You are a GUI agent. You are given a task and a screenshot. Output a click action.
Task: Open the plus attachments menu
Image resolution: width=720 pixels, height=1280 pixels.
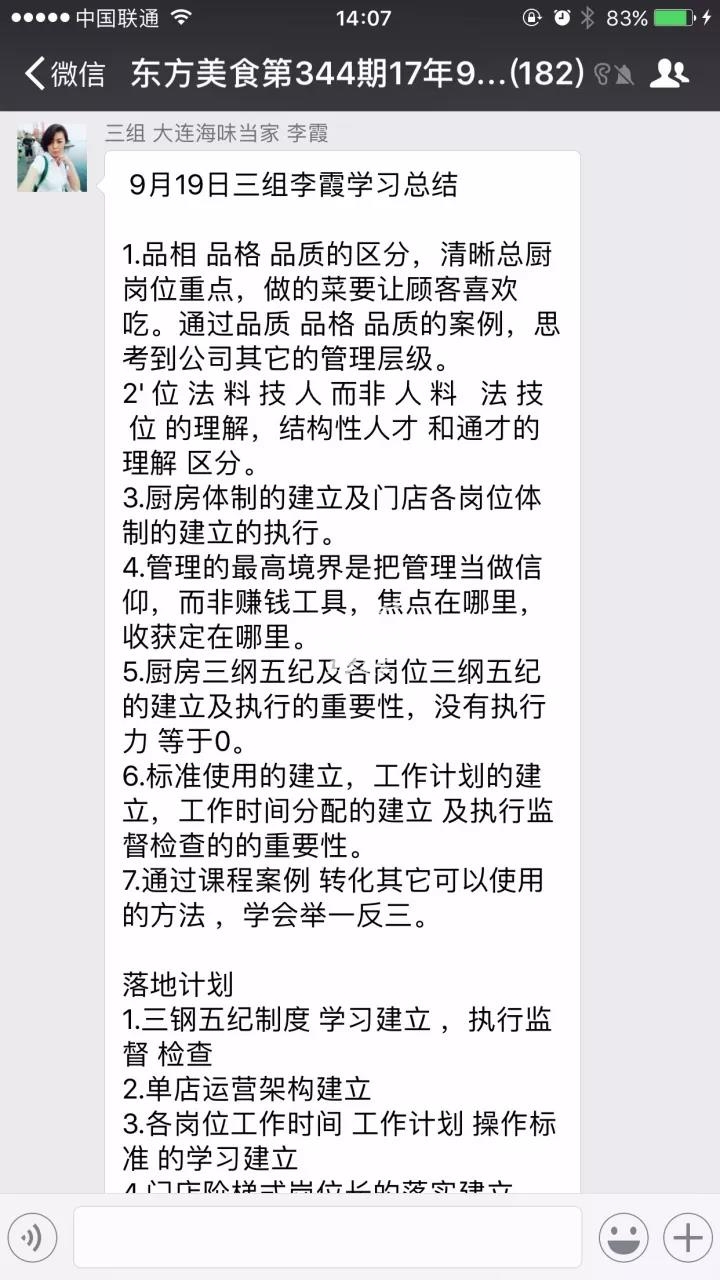[687, 1238]
